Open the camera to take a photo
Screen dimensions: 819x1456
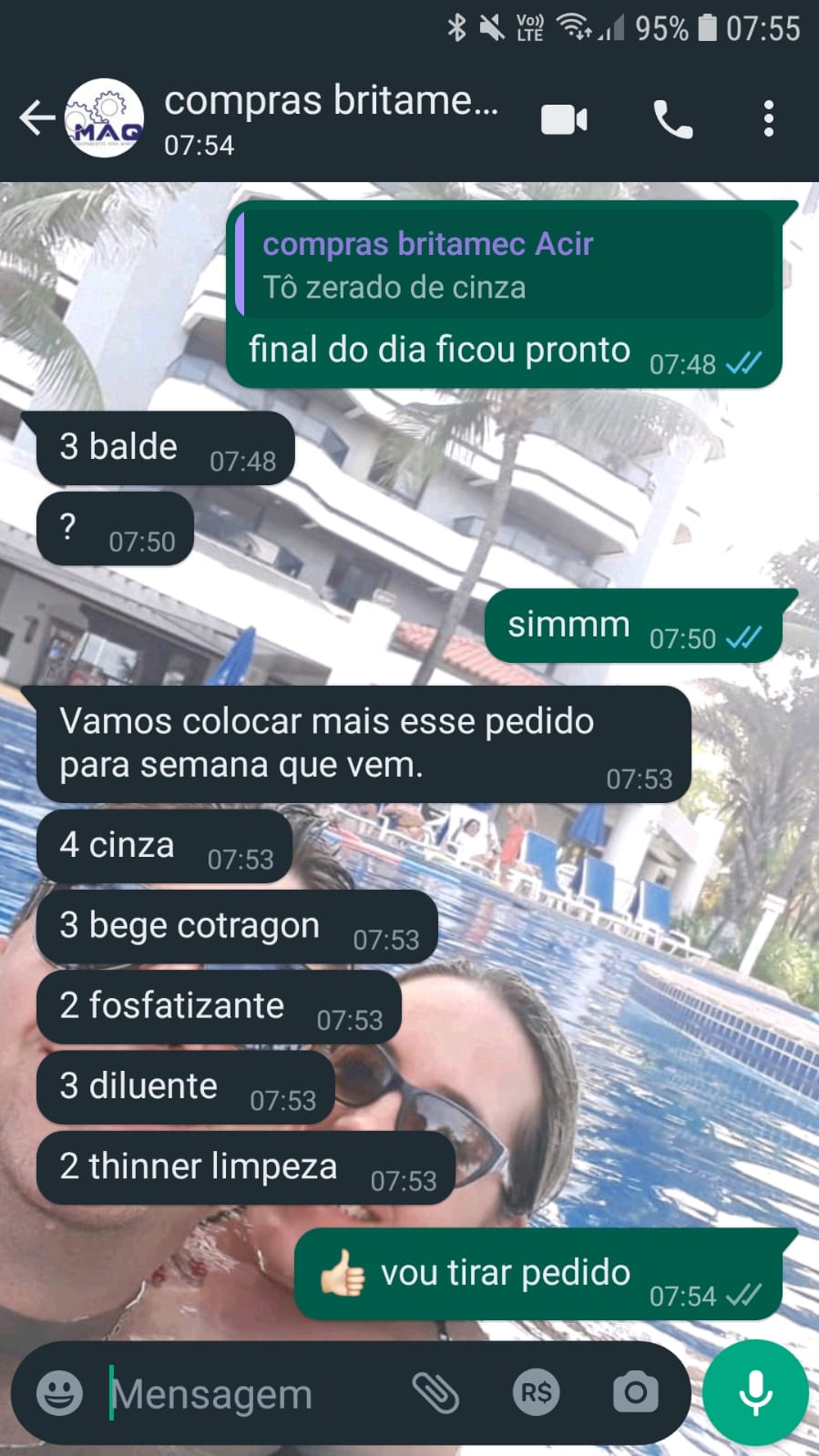635,1392
